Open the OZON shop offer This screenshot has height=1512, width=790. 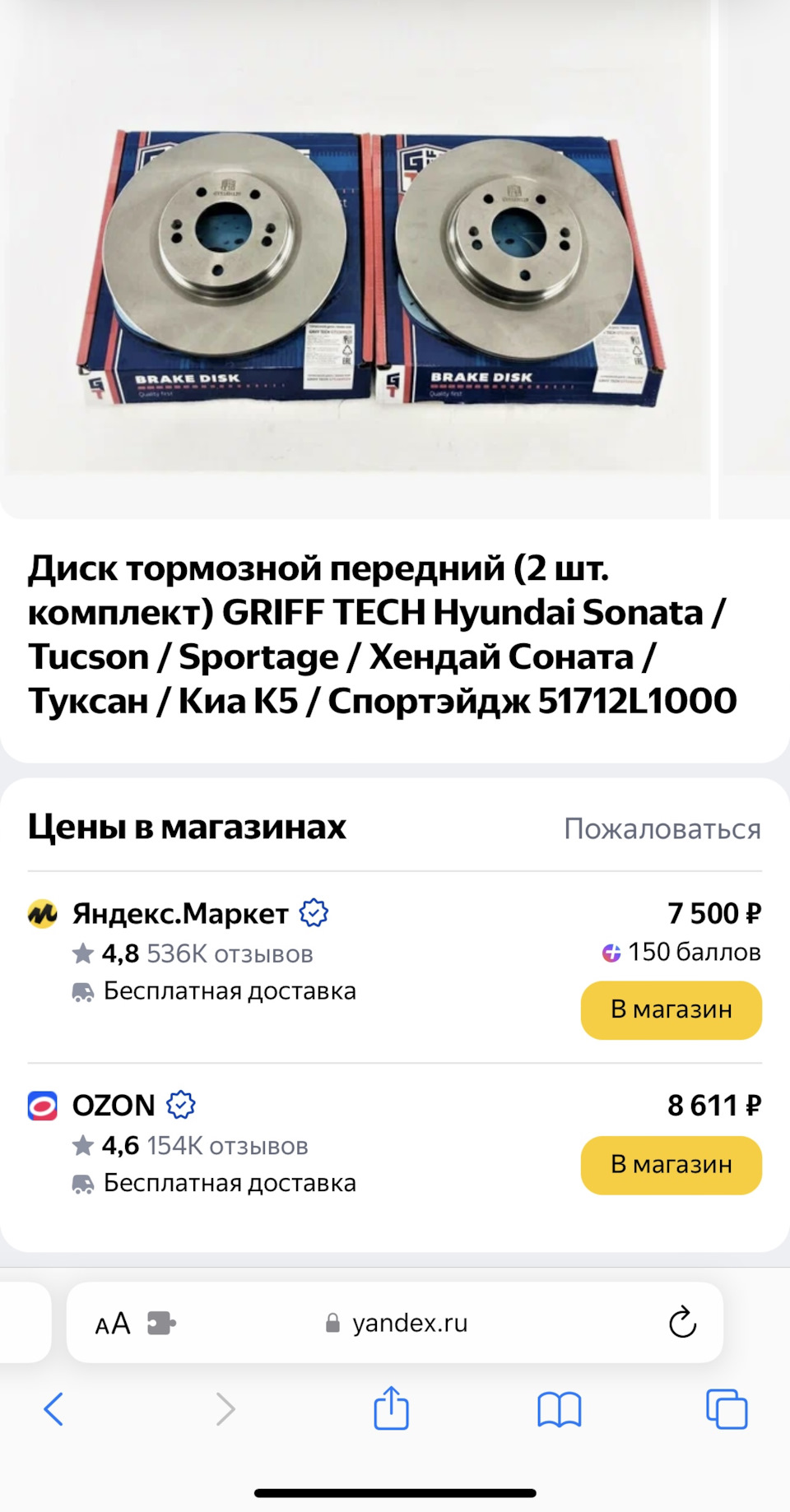pos(114,1105)
